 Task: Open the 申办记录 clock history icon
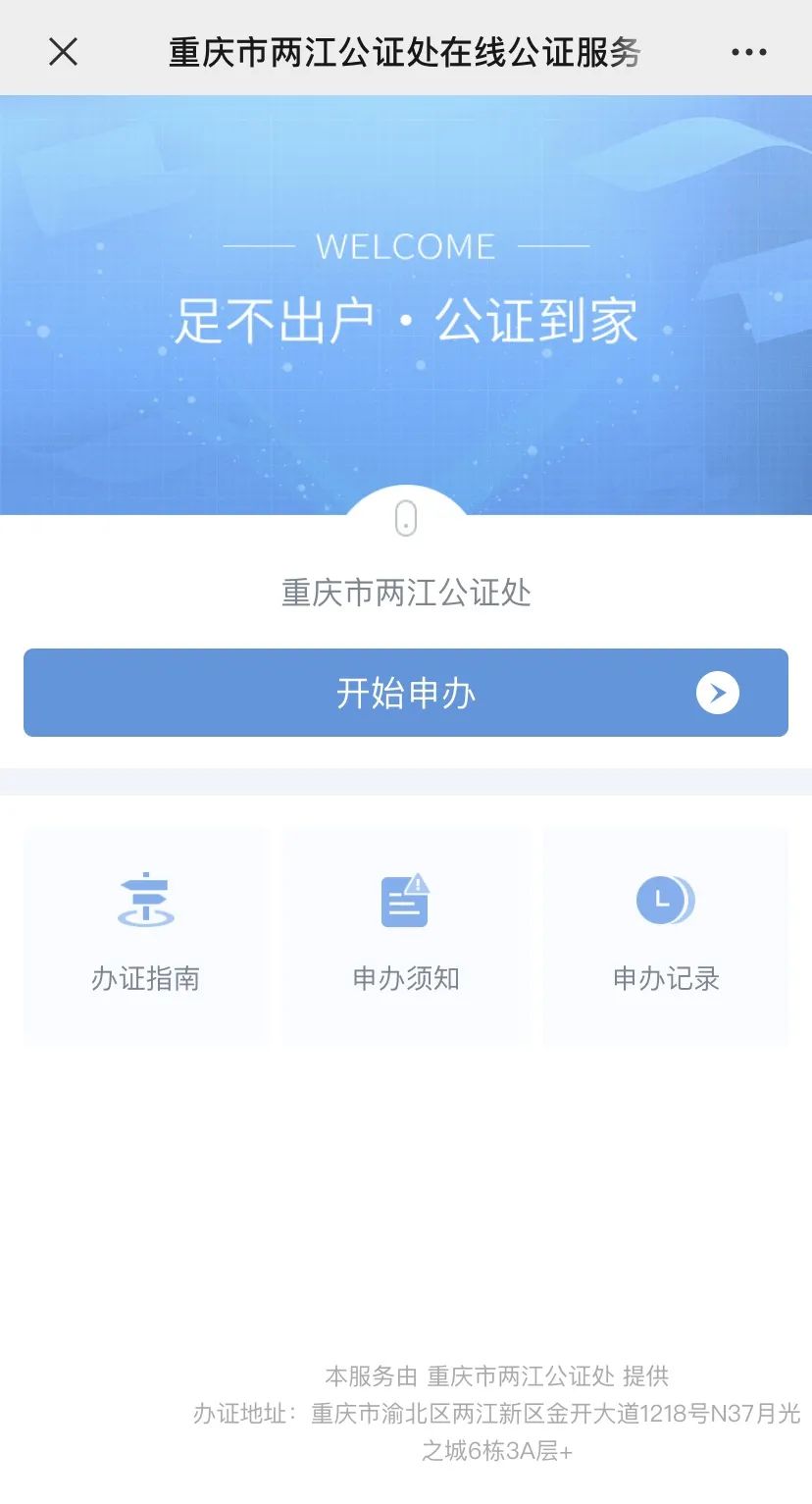[665, 900]
